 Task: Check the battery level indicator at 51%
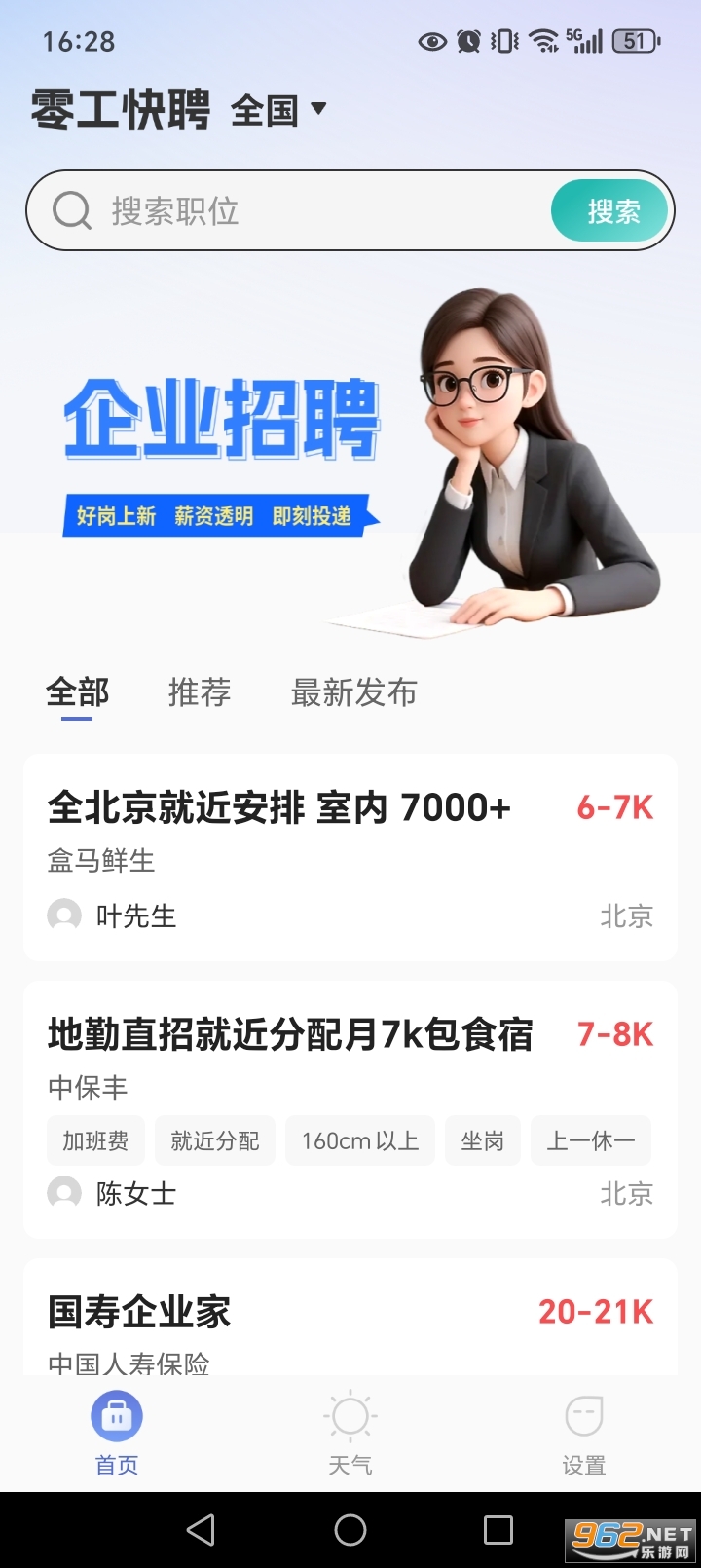click(x=635, y=41)
